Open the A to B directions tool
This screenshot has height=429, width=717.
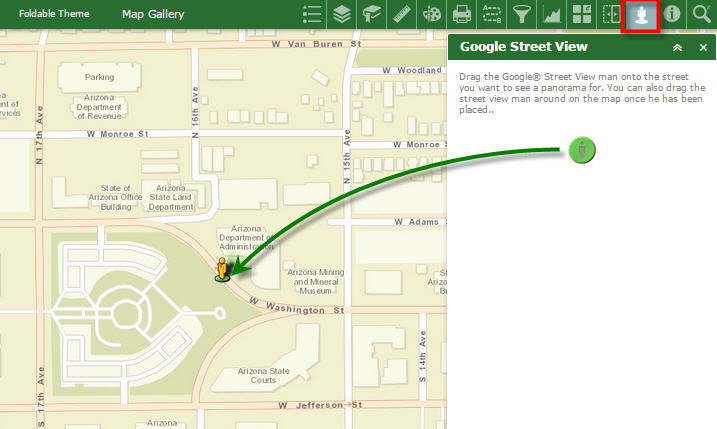tap(491, 14)
